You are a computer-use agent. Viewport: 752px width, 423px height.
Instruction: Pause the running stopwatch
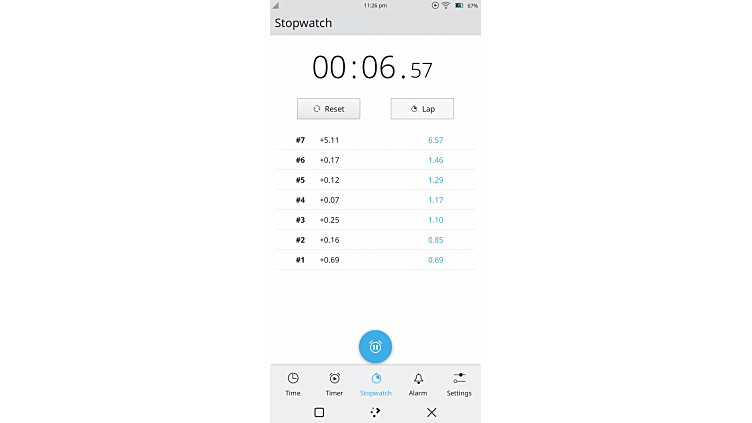tap(375, 346)
